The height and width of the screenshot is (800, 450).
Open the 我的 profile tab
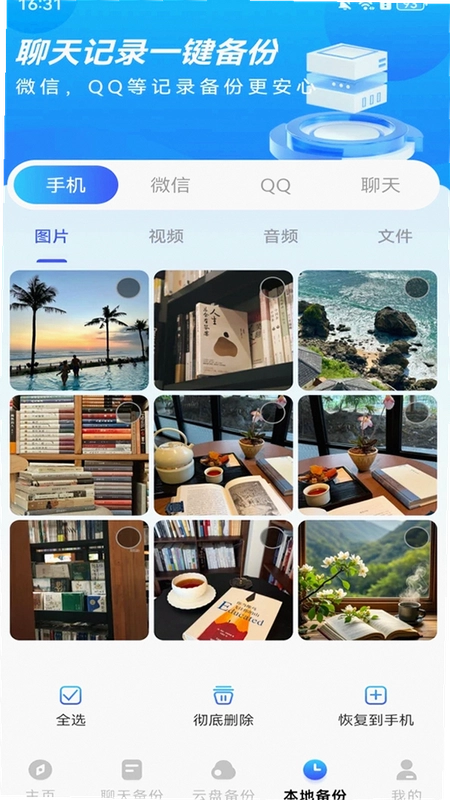[x=407, y=779]
